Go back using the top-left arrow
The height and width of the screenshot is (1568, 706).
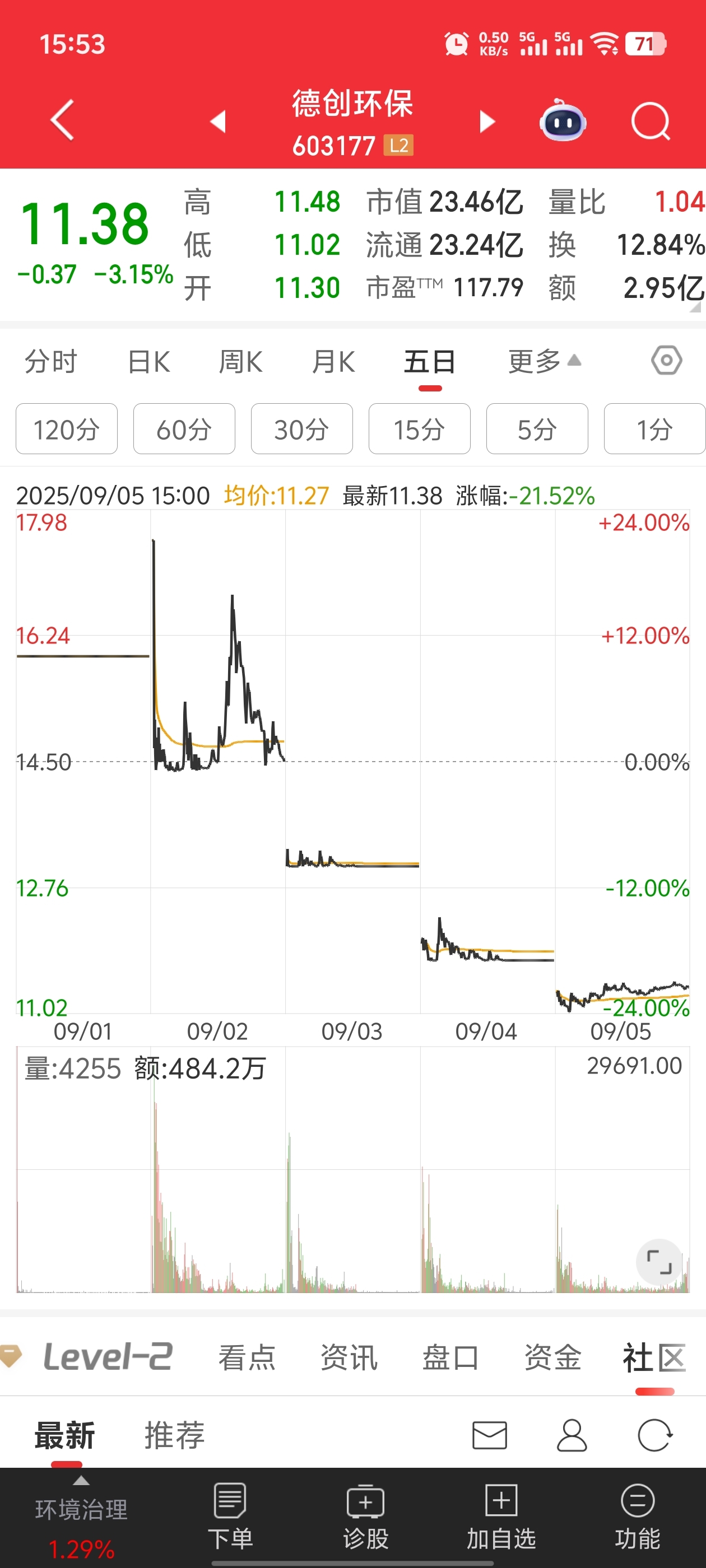point(62,120)
